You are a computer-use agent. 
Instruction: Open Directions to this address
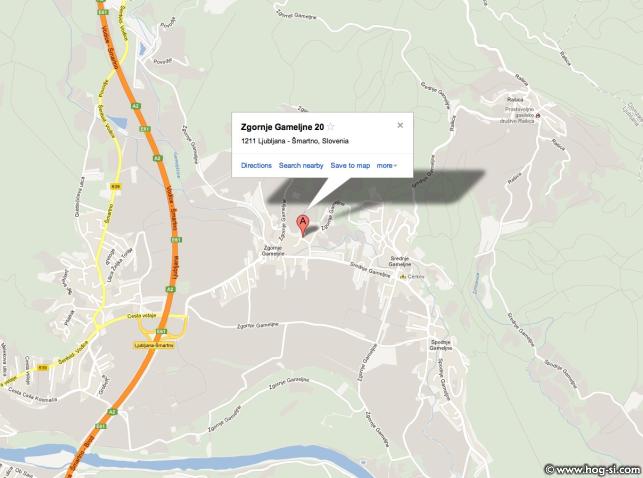tap(256, 165)
